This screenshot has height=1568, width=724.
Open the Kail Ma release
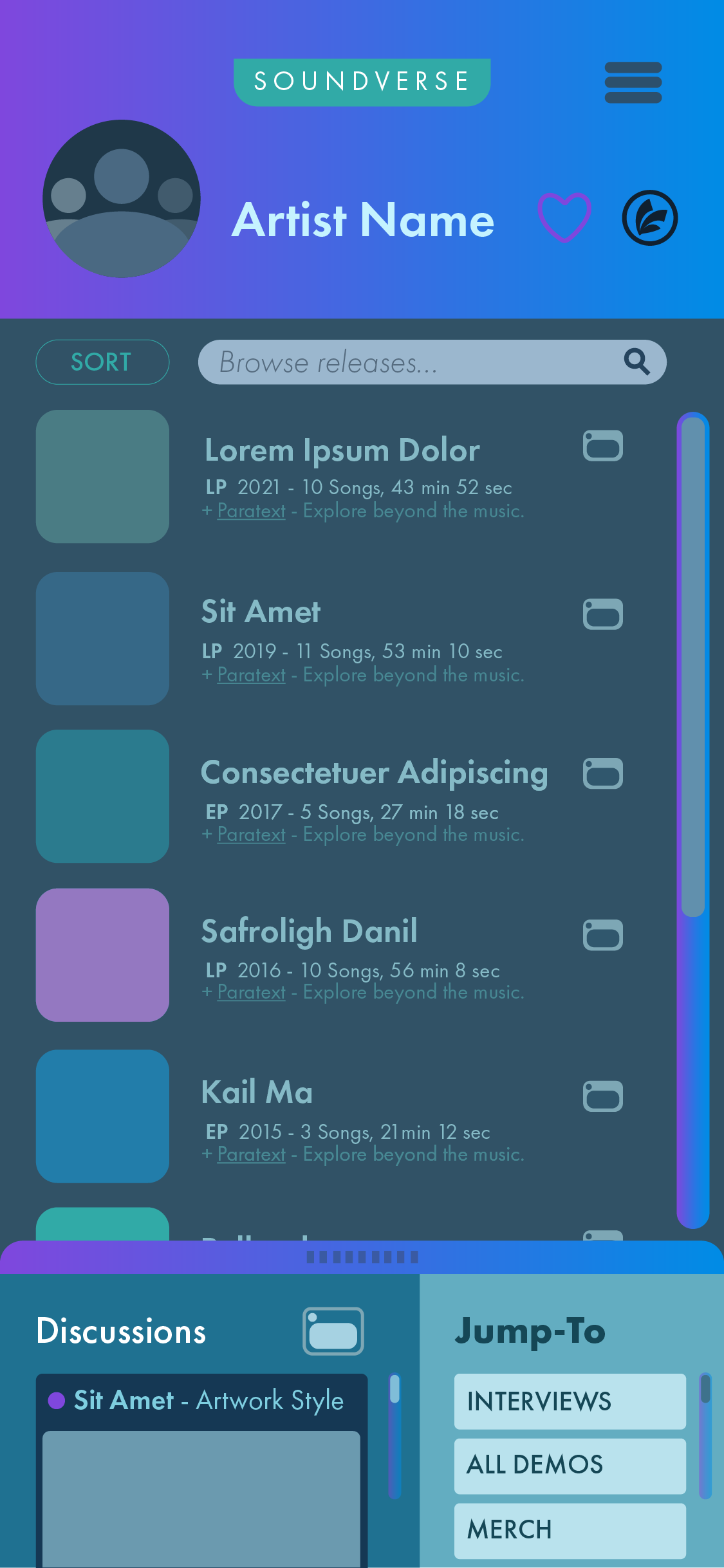click(257, 1092)
